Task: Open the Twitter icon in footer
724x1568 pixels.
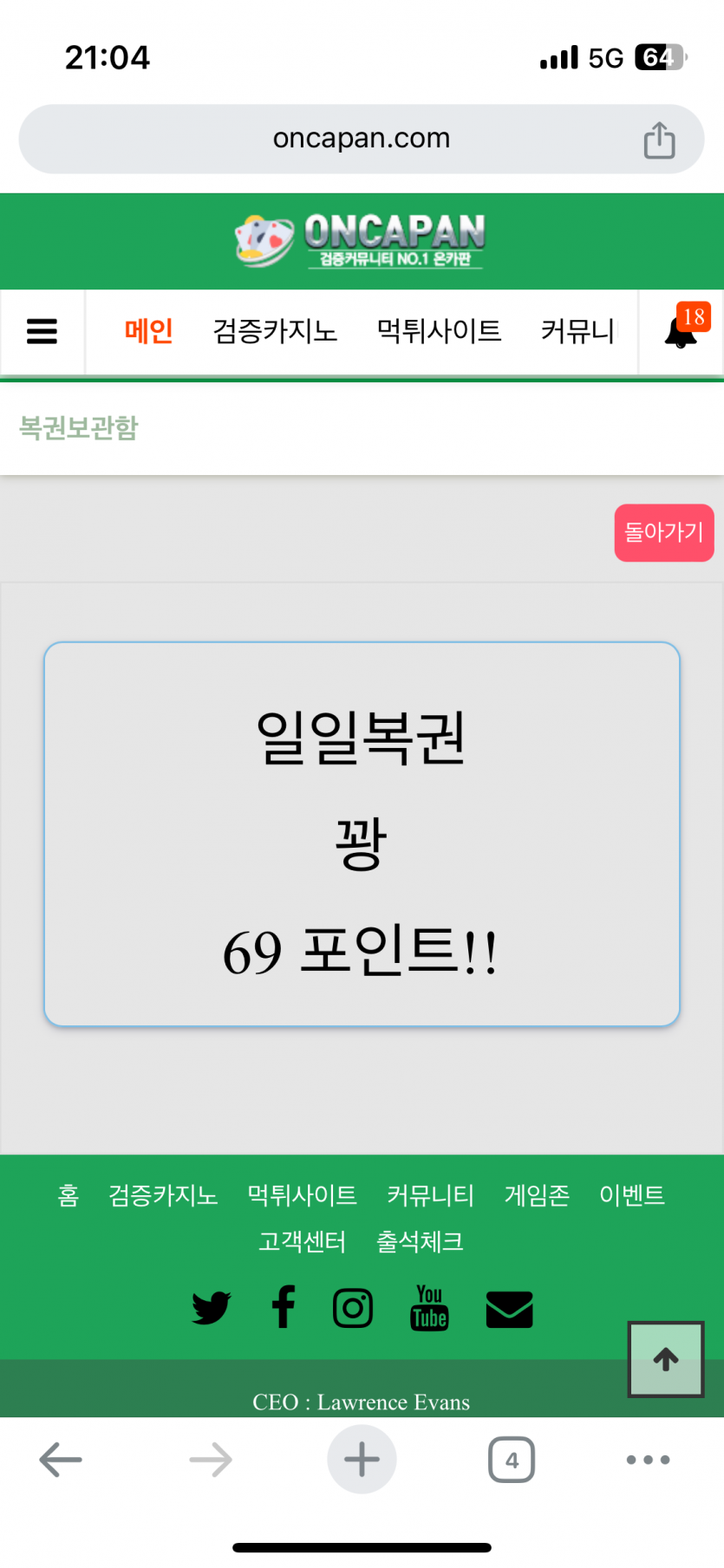Action: [211, 1308]
